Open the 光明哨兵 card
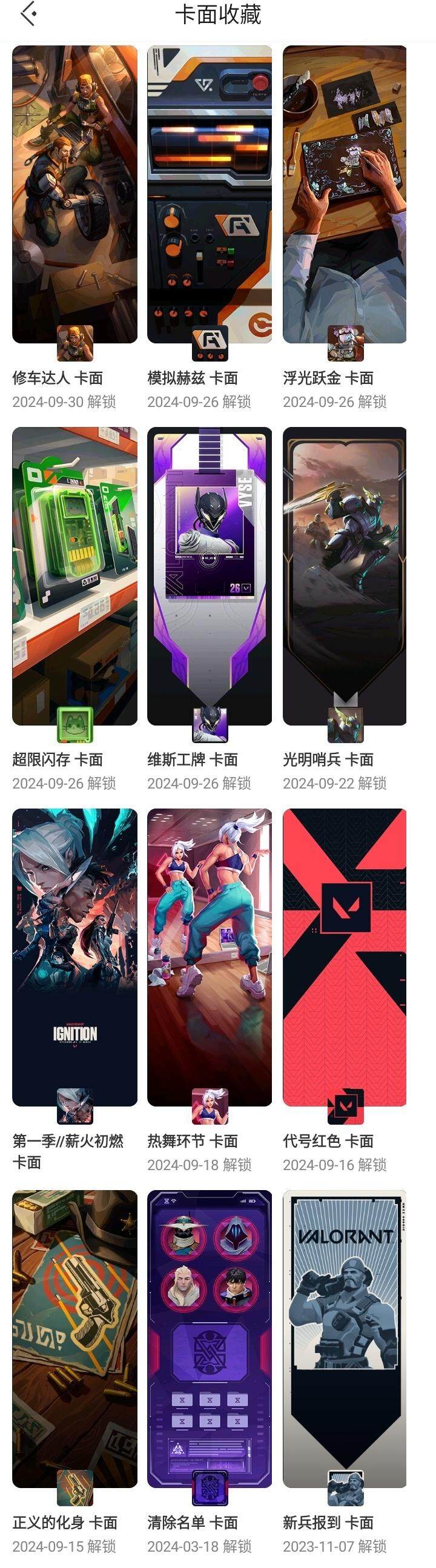436x1568 pixels. pos(345,576)
